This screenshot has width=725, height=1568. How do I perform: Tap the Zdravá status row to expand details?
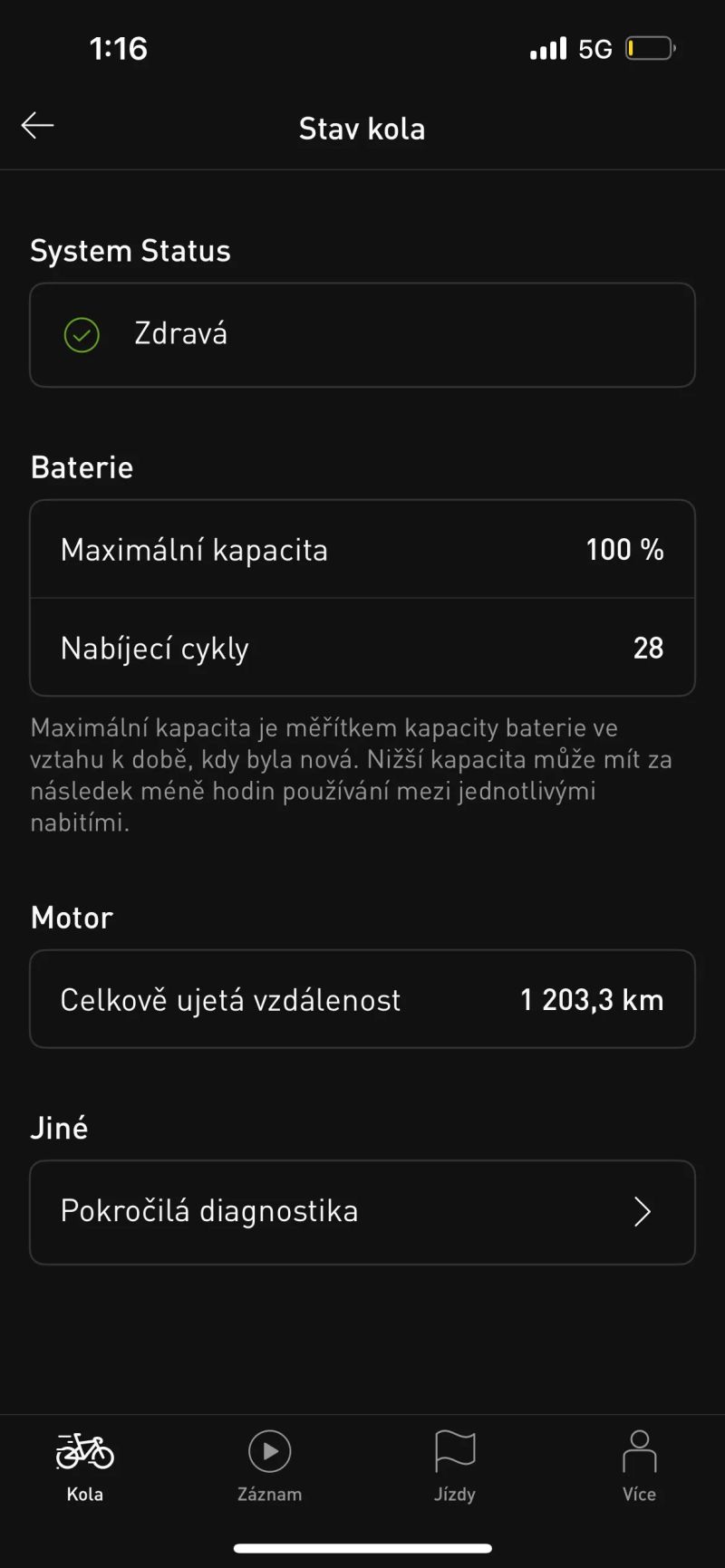(362, 334)
